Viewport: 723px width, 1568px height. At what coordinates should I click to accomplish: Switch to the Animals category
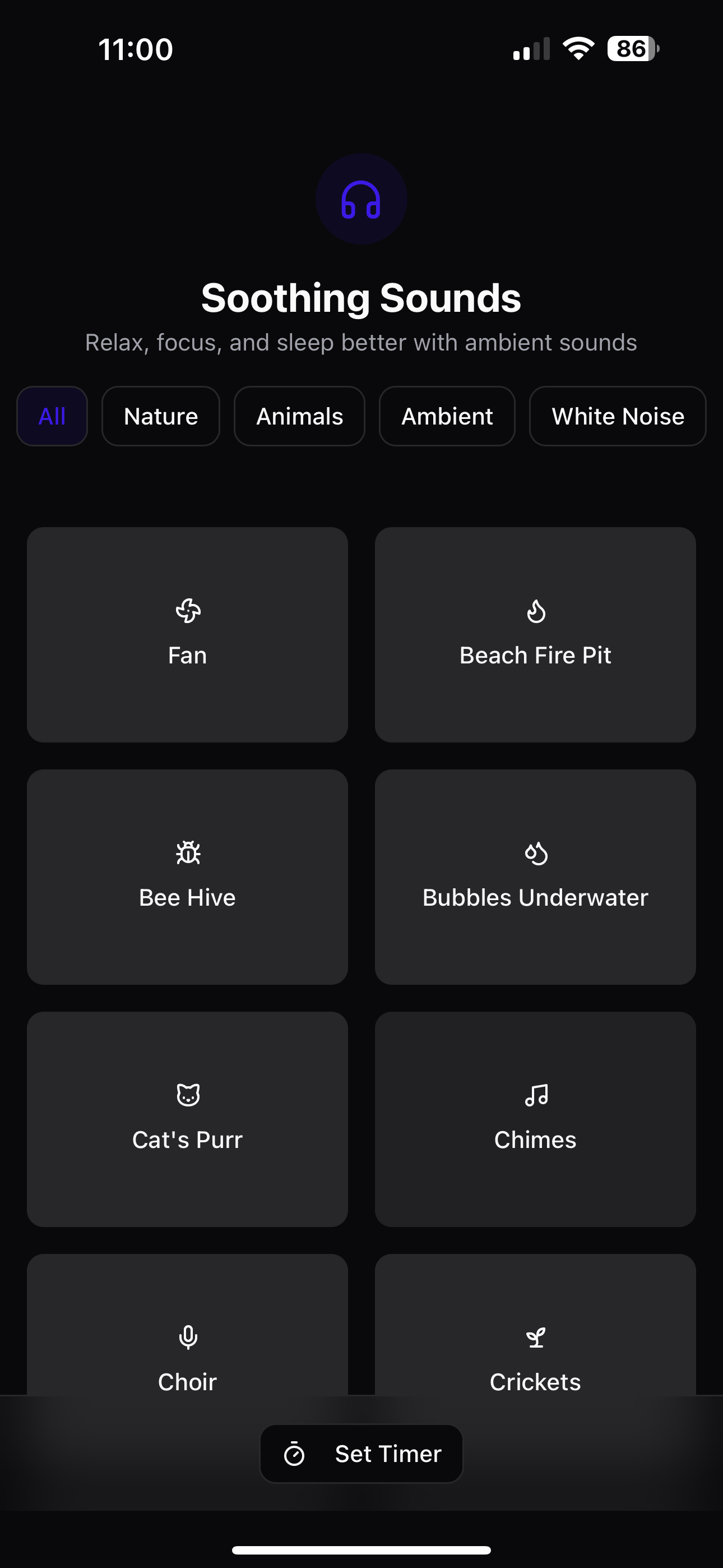tap(299, 416)
